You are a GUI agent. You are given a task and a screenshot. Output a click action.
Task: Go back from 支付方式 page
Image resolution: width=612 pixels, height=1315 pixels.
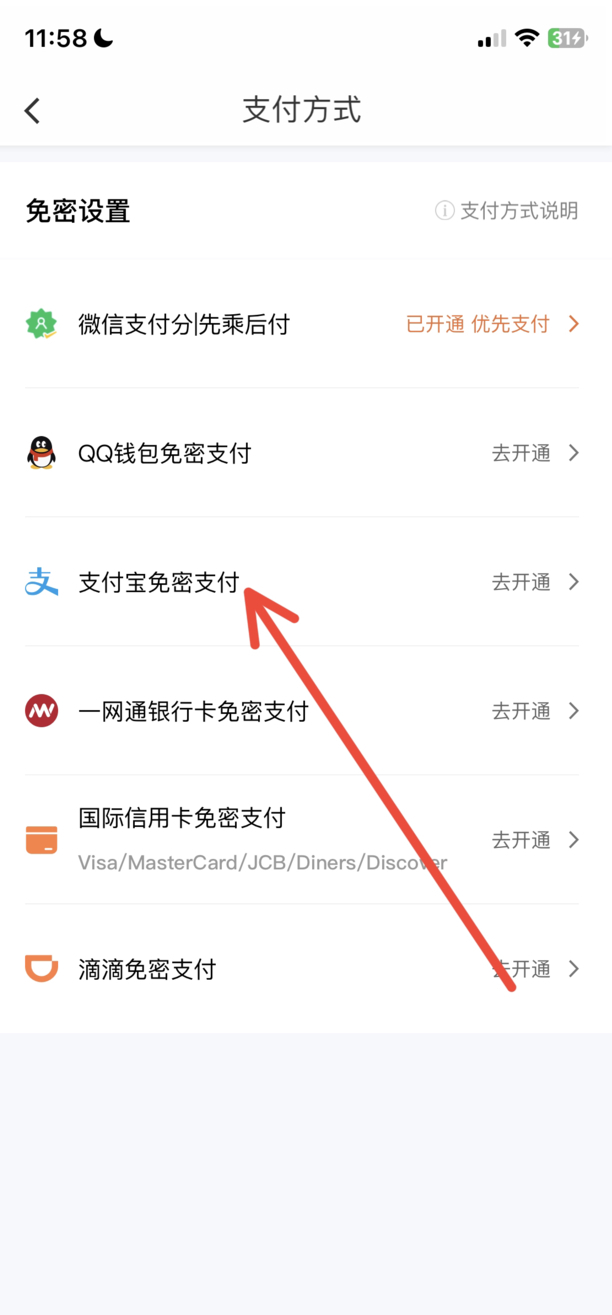[33, 110]
